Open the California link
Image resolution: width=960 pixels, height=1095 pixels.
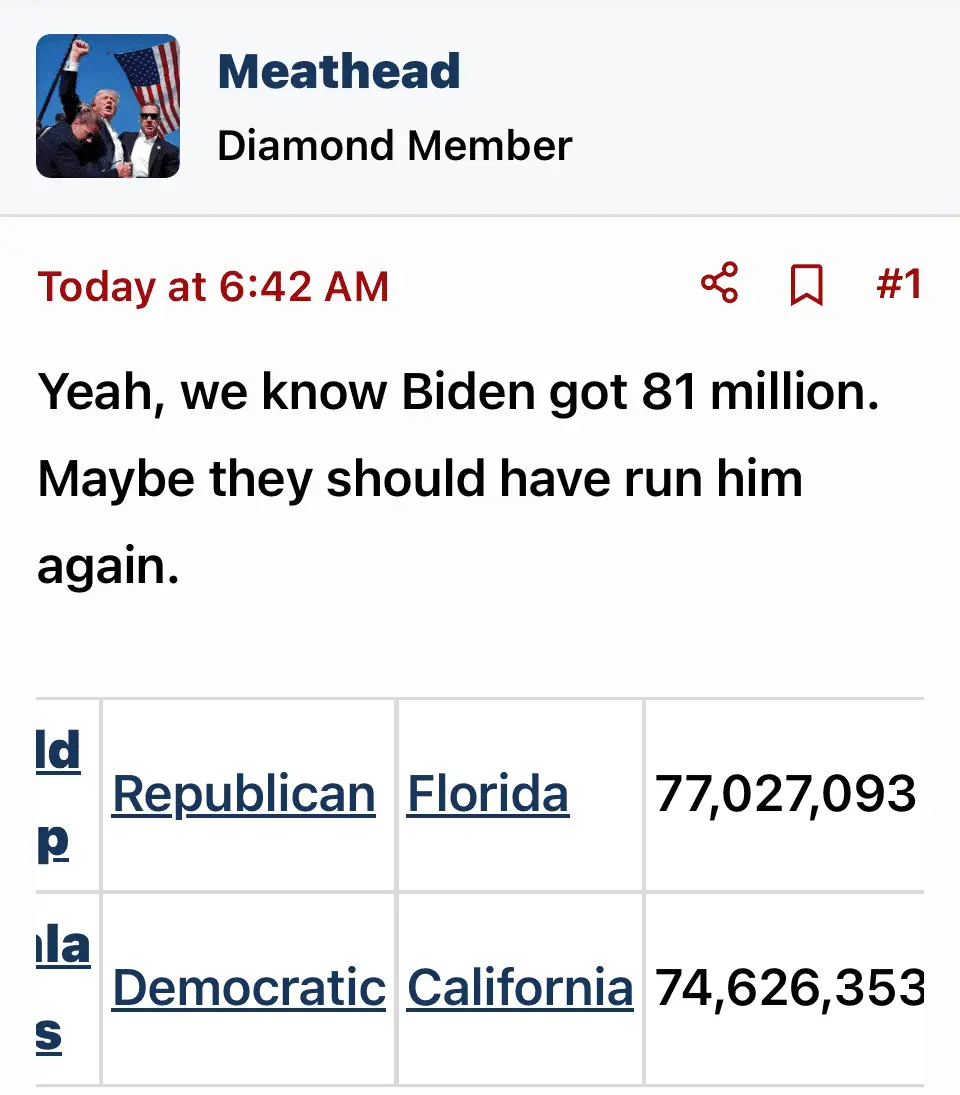pyautogui.click(x=520, y=988)
